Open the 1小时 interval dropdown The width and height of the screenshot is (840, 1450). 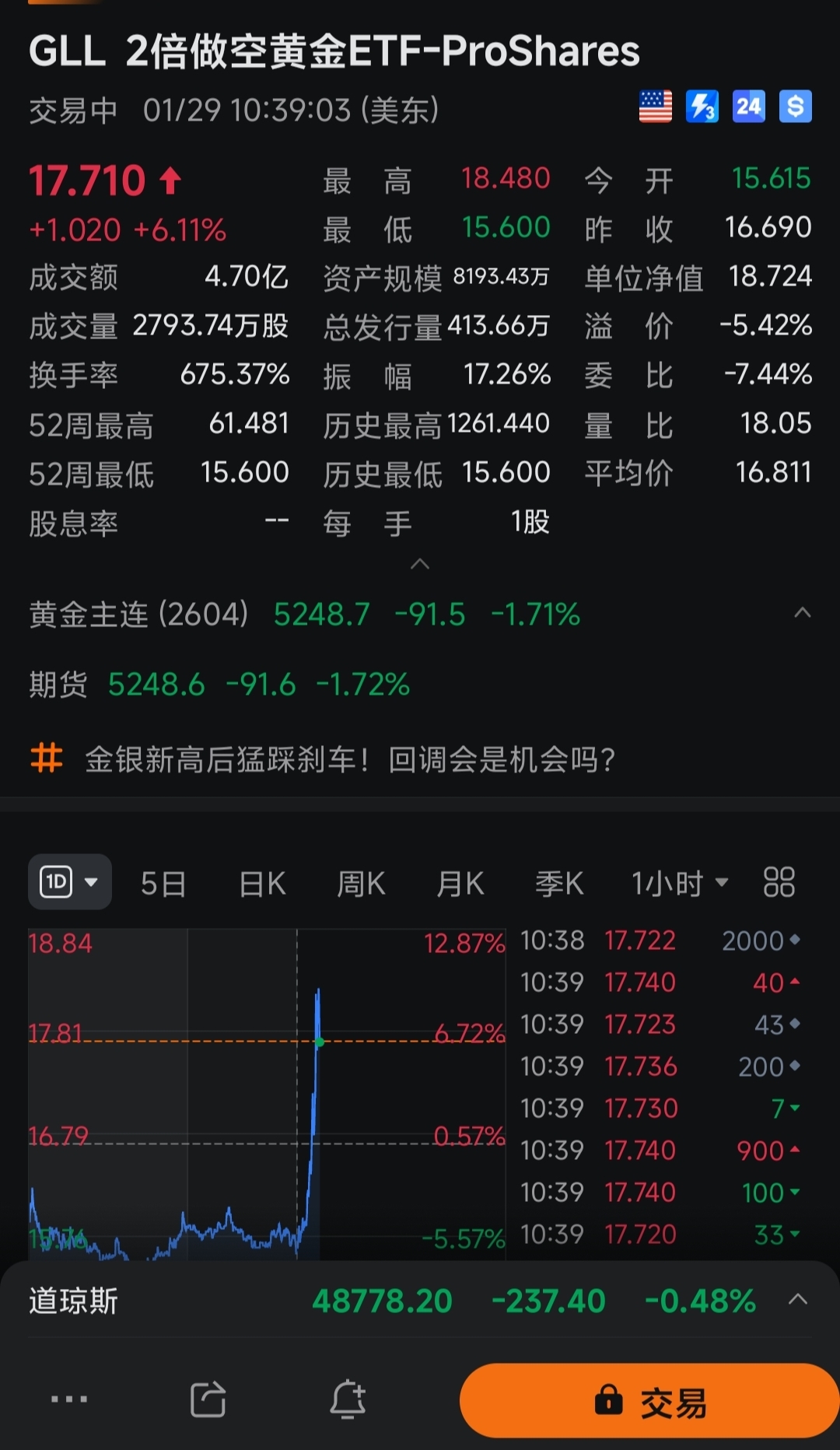[679, 884]
